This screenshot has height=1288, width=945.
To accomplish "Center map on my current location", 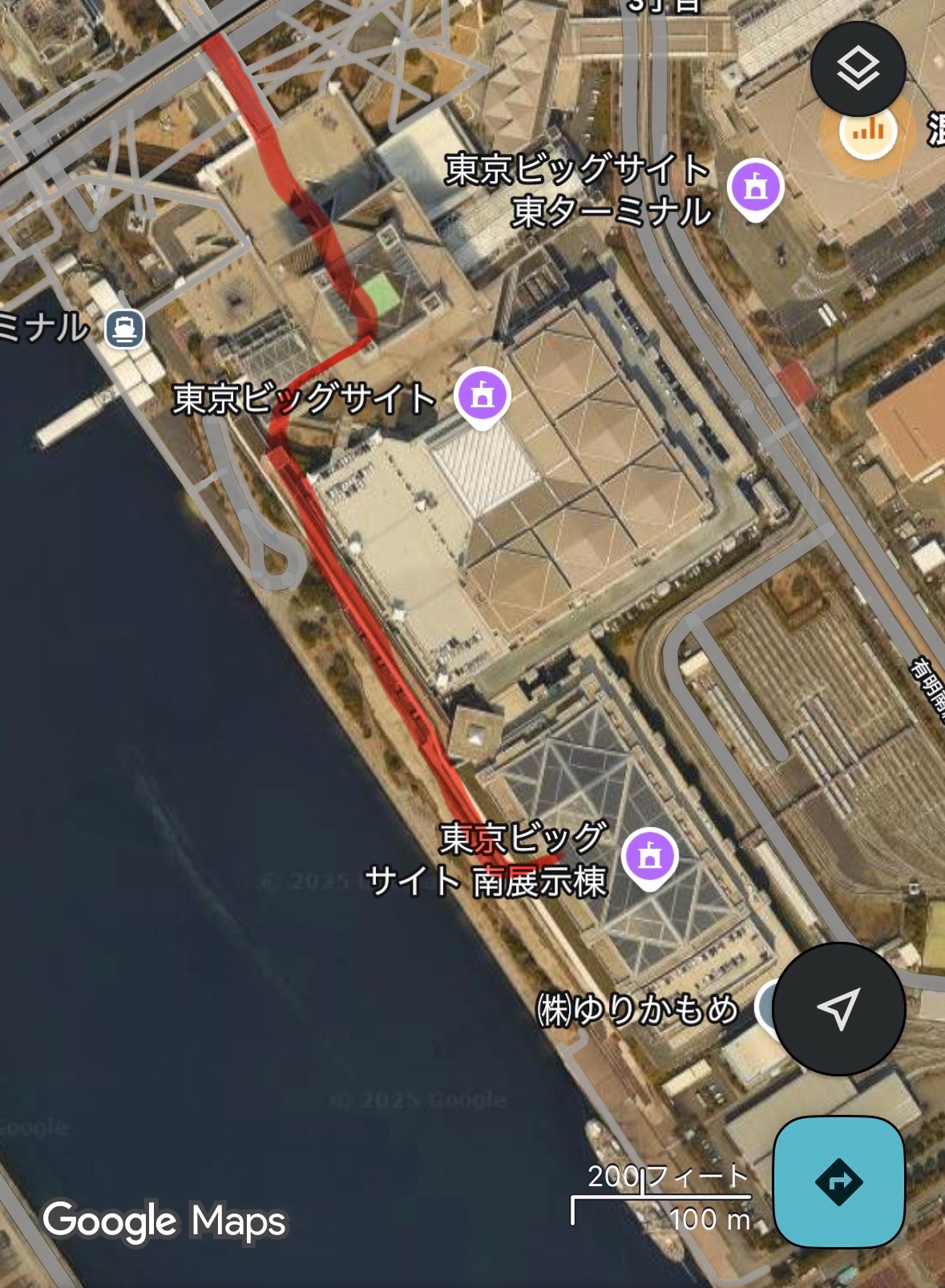I will click(838, 1008).
